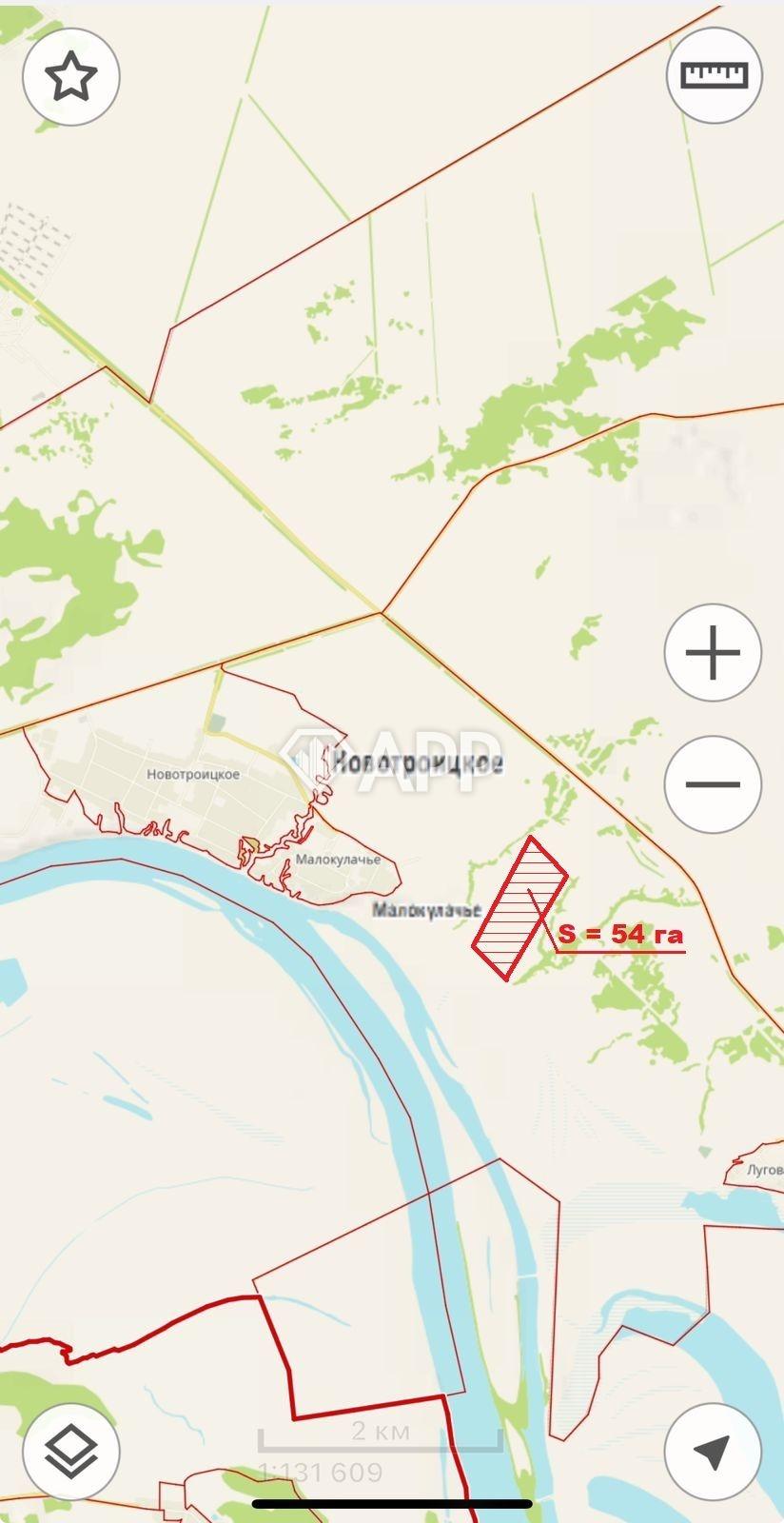
Task: Zoom out with the minus button
Action: click(713, 784)
